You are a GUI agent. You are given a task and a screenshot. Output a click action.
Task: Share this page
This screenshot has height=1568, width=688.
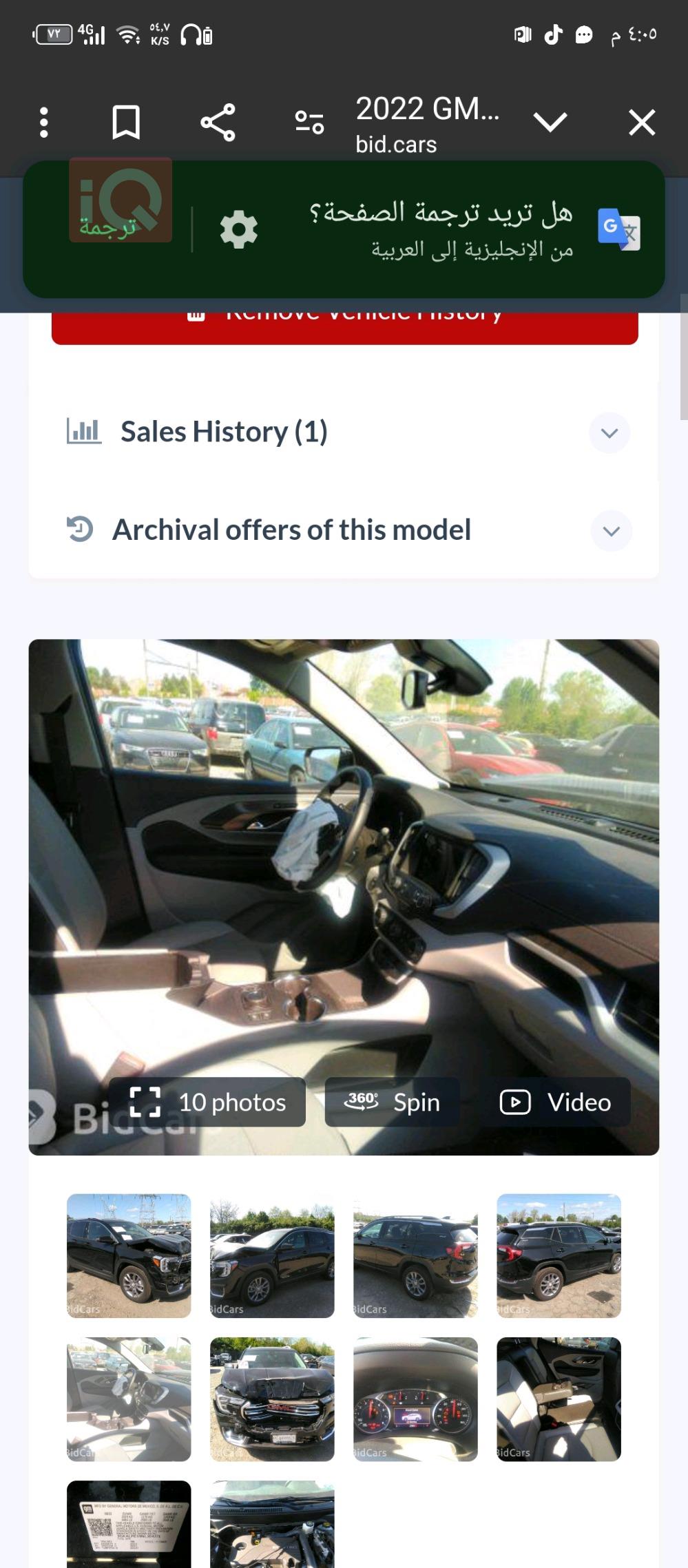click(218, 123)
